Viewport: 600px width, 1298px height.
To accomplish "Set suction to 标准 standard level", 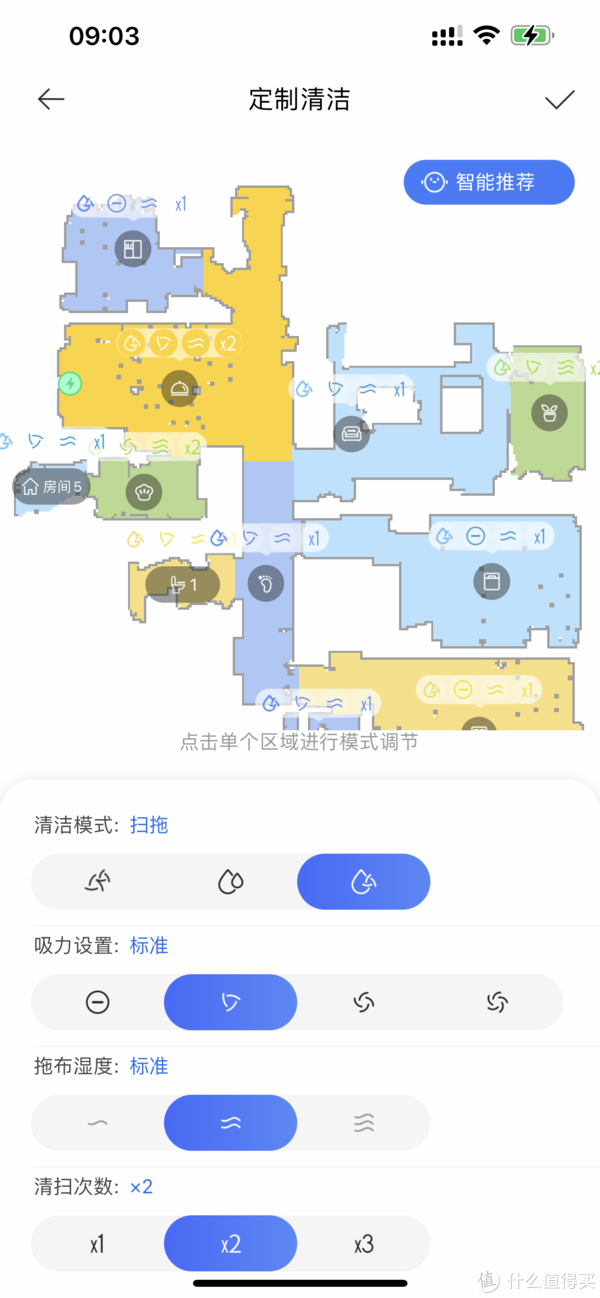I will click(230, 1002).
